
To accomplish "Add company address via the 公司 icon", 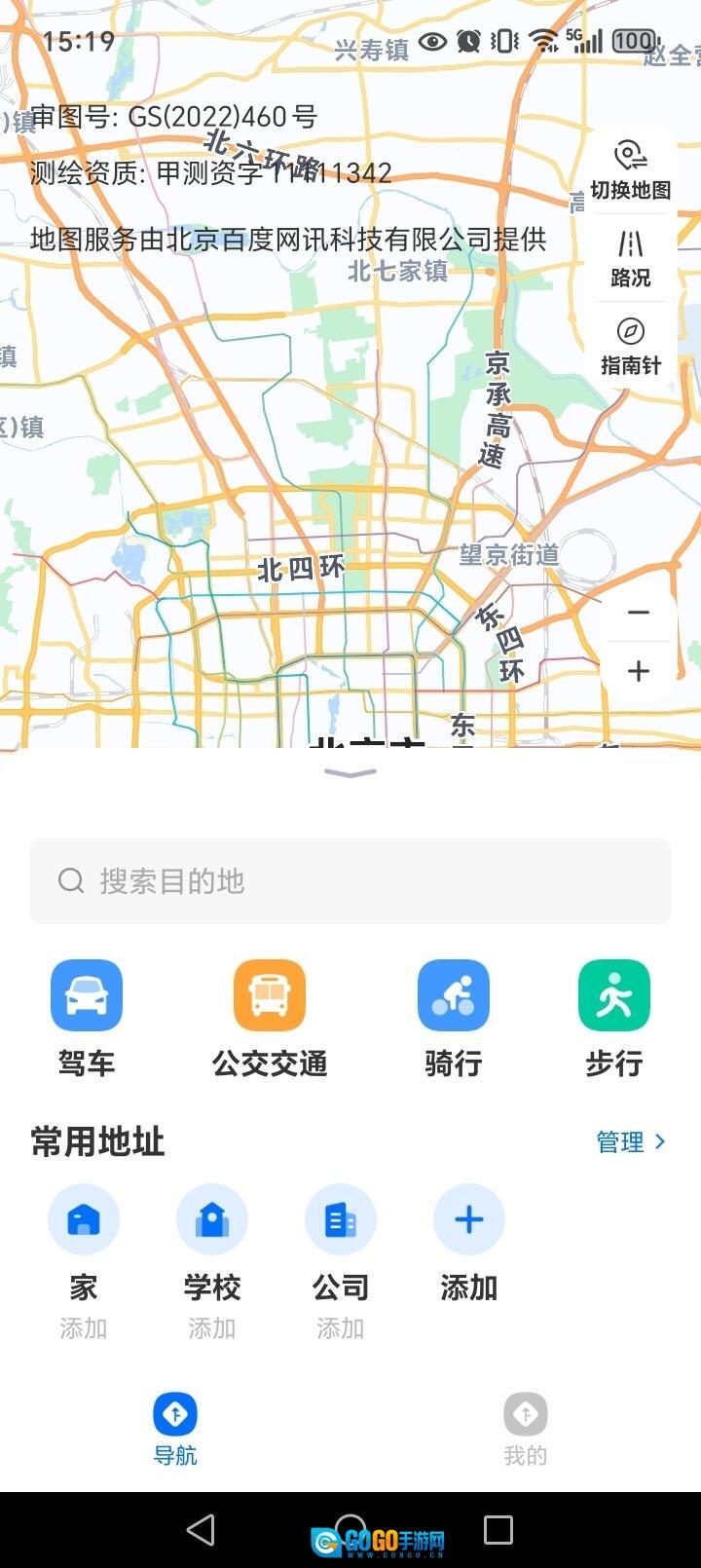I will [341, 1218].
